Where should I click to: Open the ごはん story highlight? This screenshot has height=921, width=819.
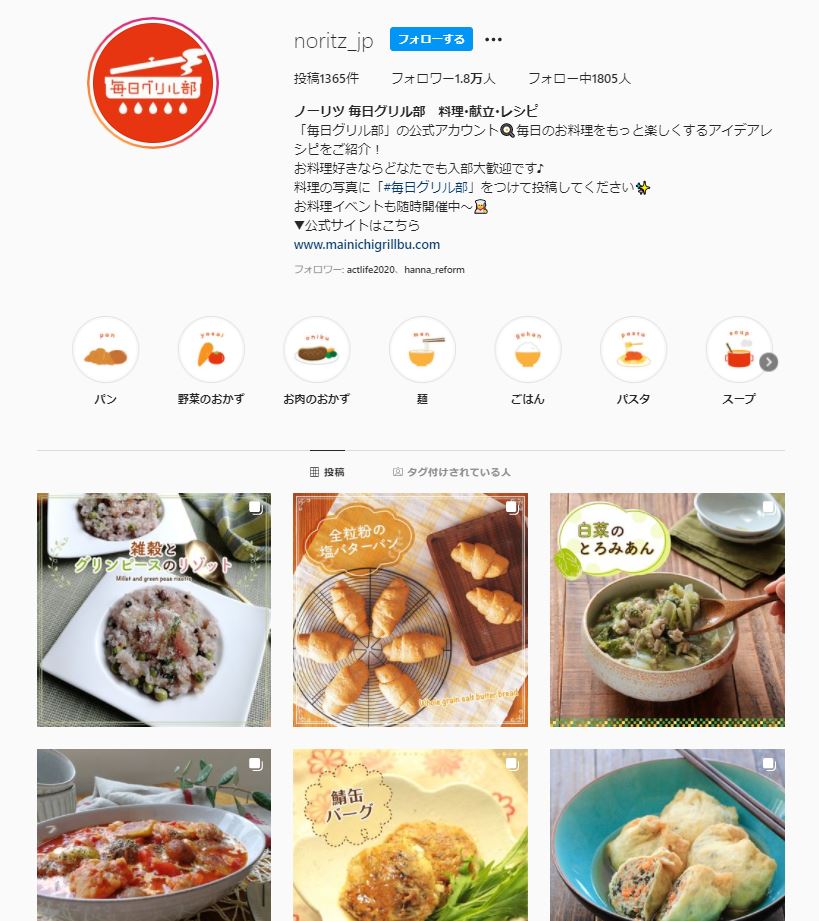click(527, 350)
